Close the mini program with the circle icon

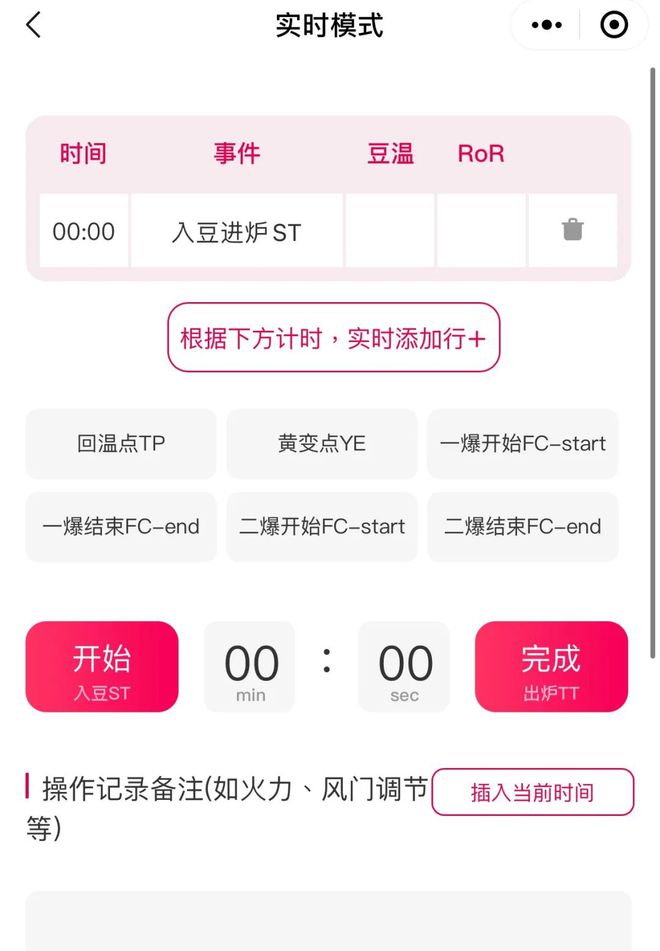tap(613, 25)
